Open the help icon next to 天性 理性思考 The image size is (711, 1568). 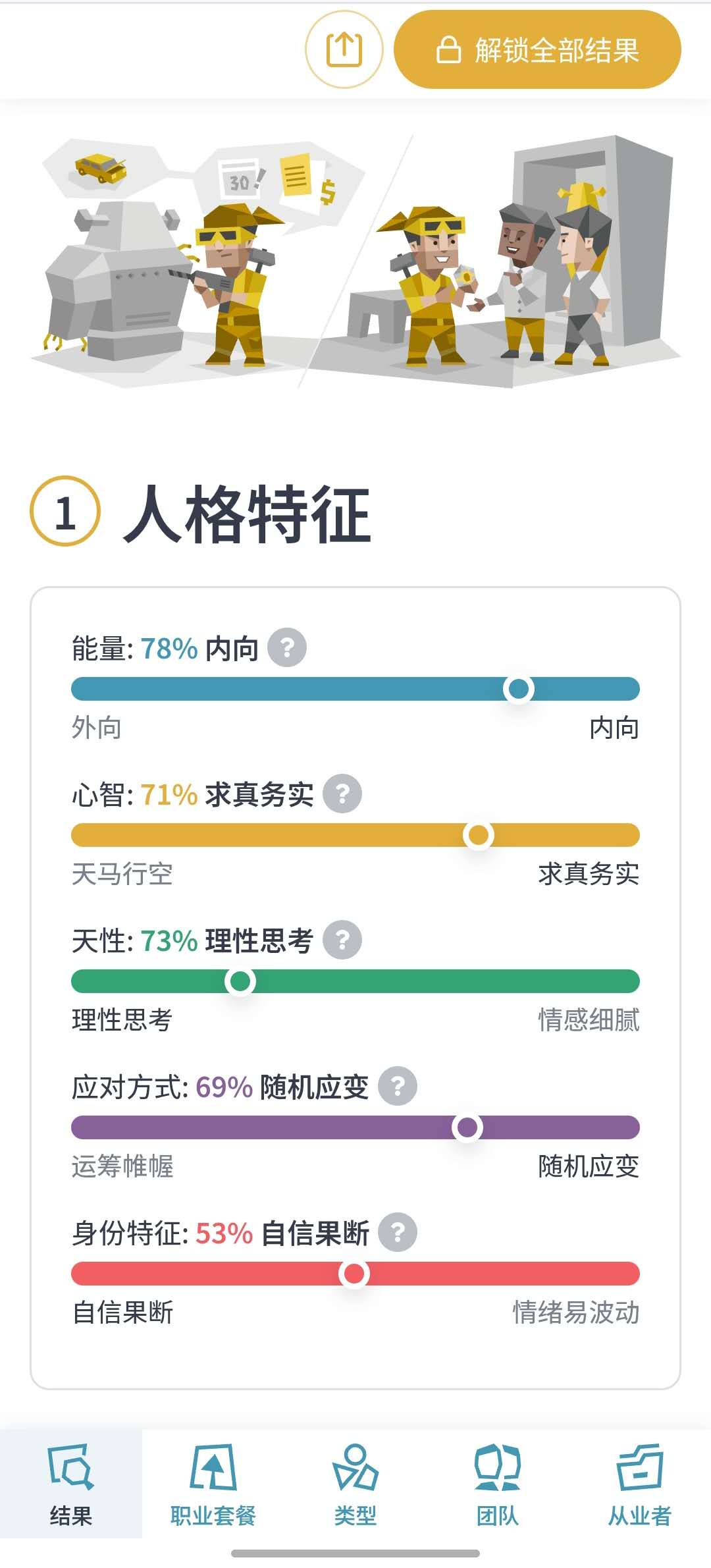point(342,940)
